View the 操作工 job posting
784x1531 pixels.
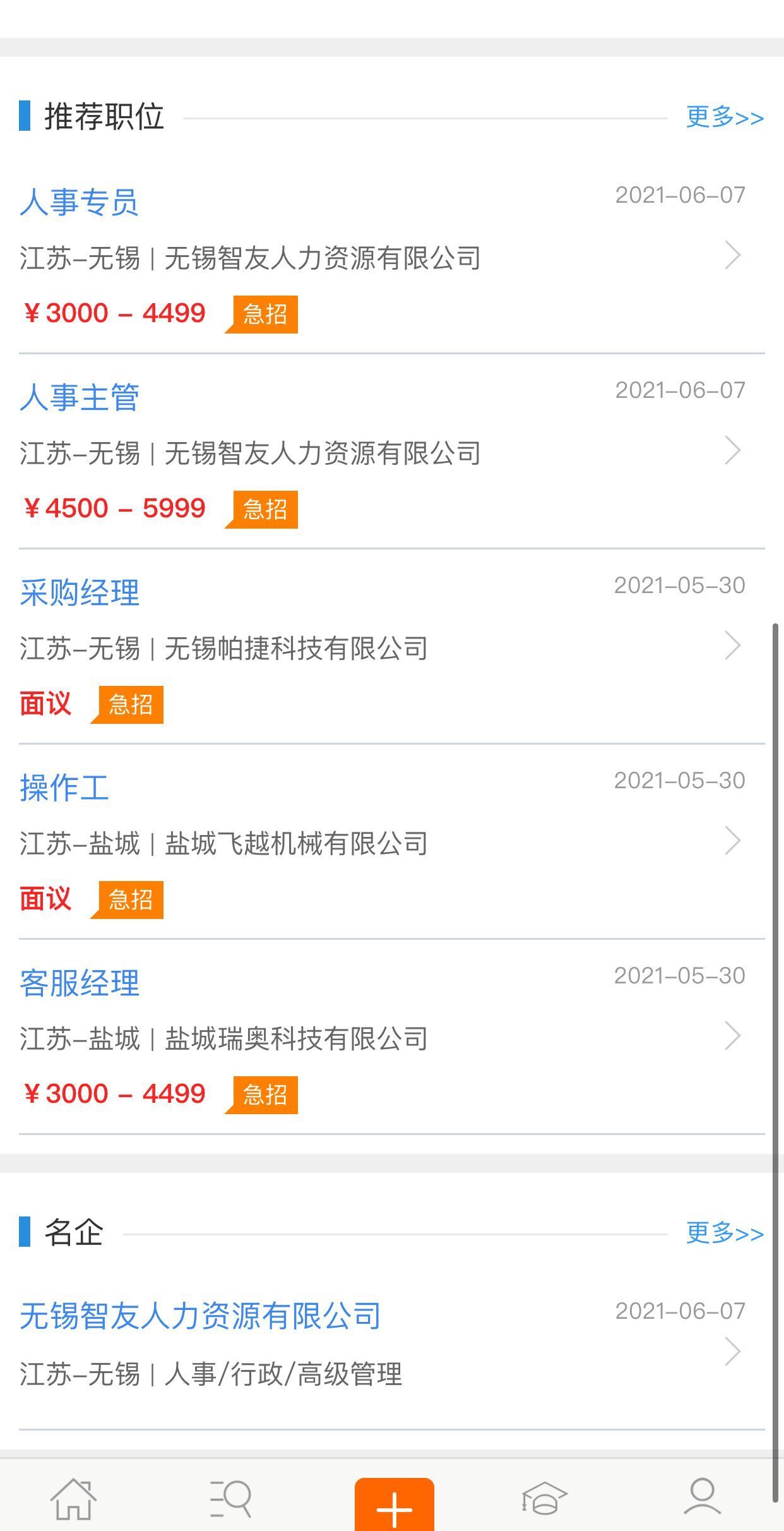pos(64,788)
